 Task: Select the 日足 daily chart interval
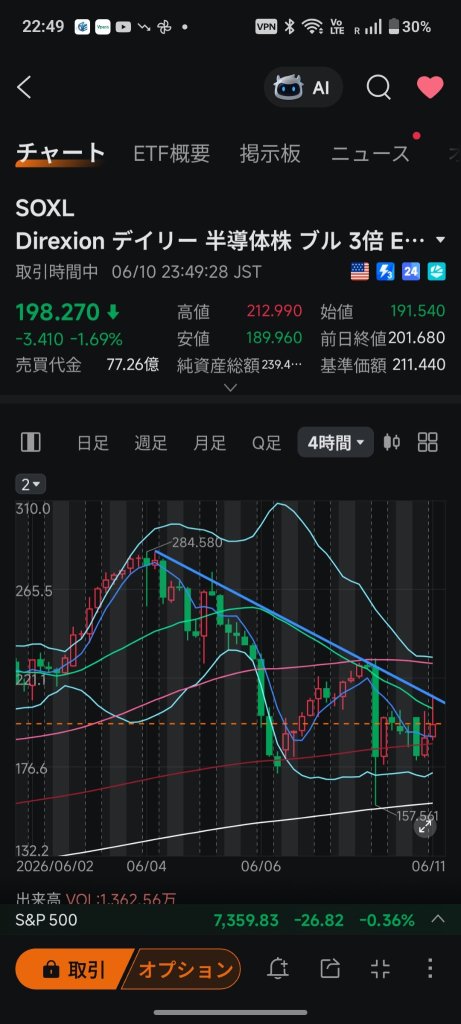pyautogui.click(x=93, y=443)
